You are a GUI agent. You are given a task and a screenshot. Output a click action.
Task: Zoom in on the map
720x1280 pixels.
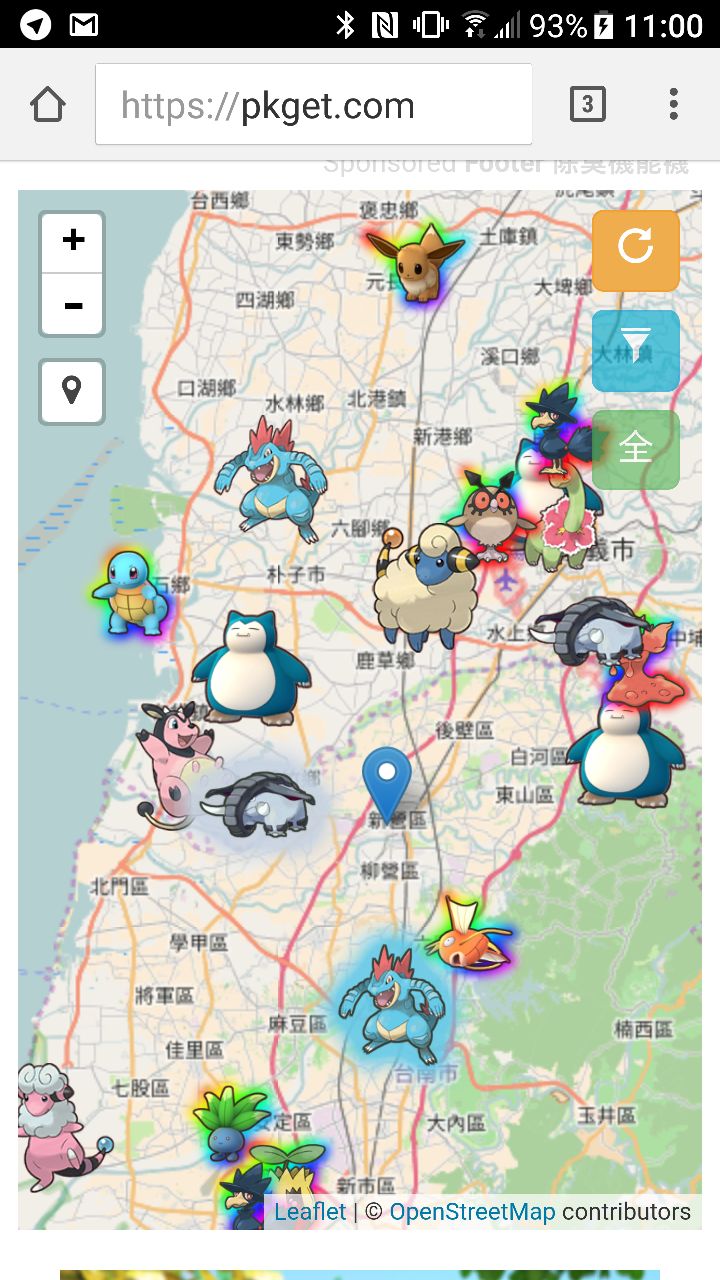[x=72, y=241]
